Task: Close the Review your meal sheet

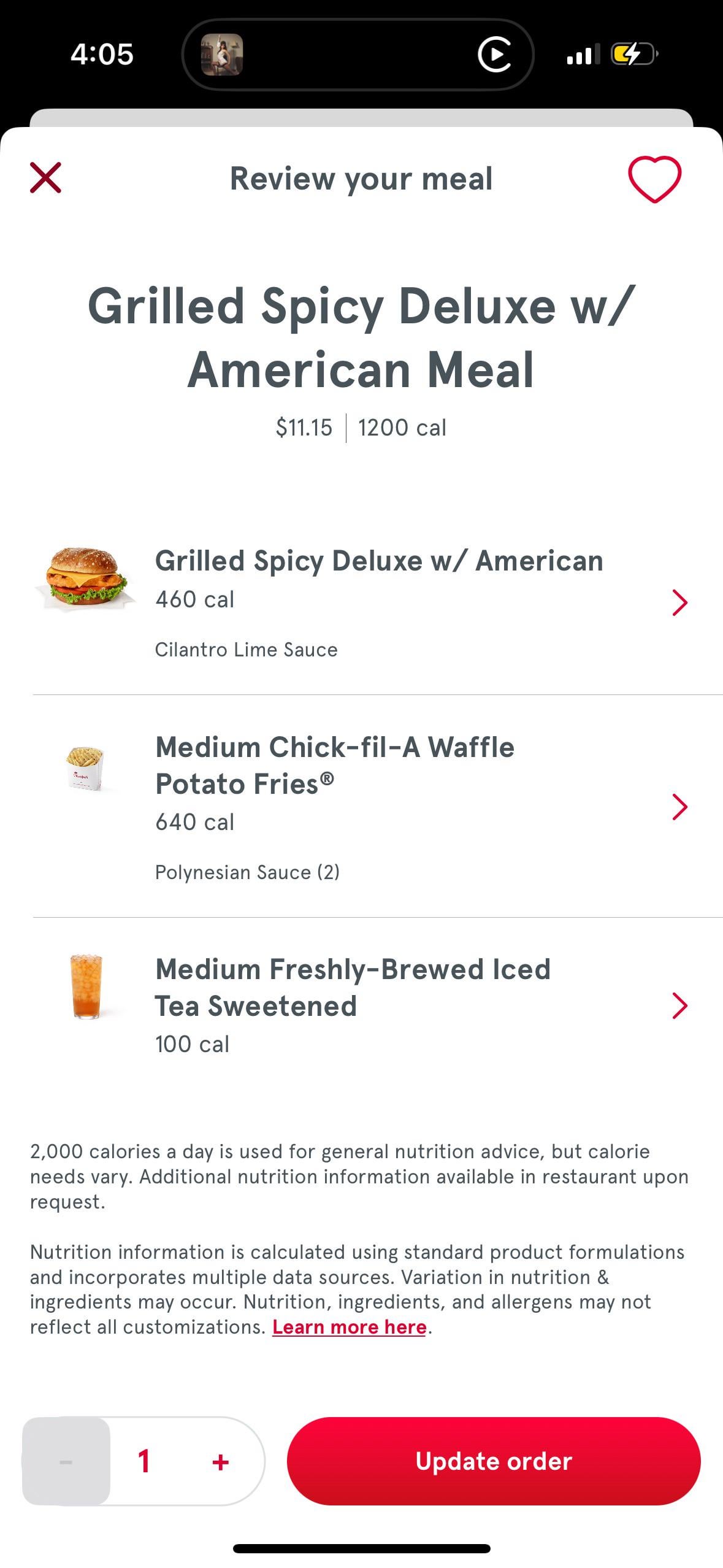Action: [46, 178]
